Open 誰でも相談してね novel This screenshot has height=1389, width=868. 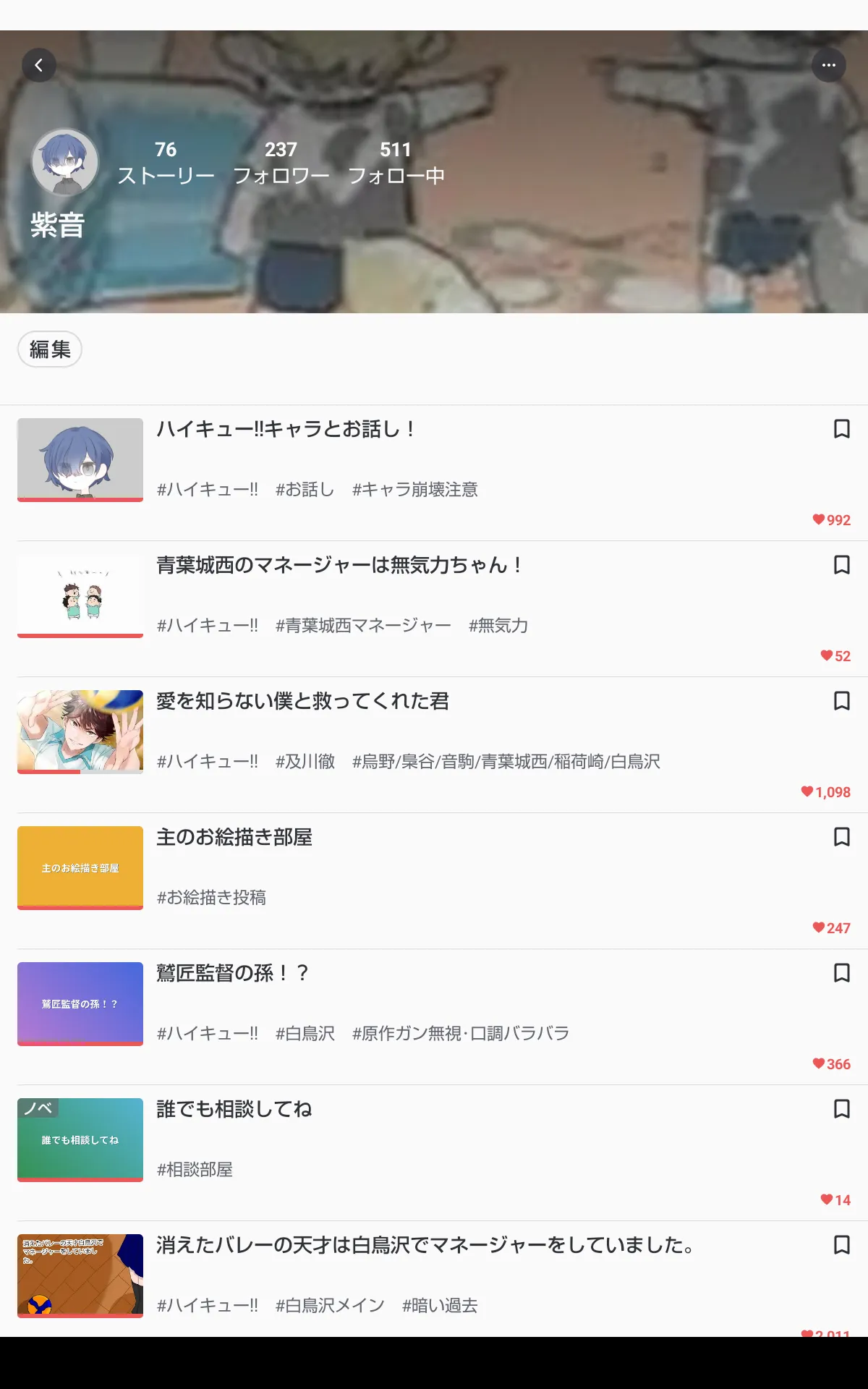point(434,1153)
